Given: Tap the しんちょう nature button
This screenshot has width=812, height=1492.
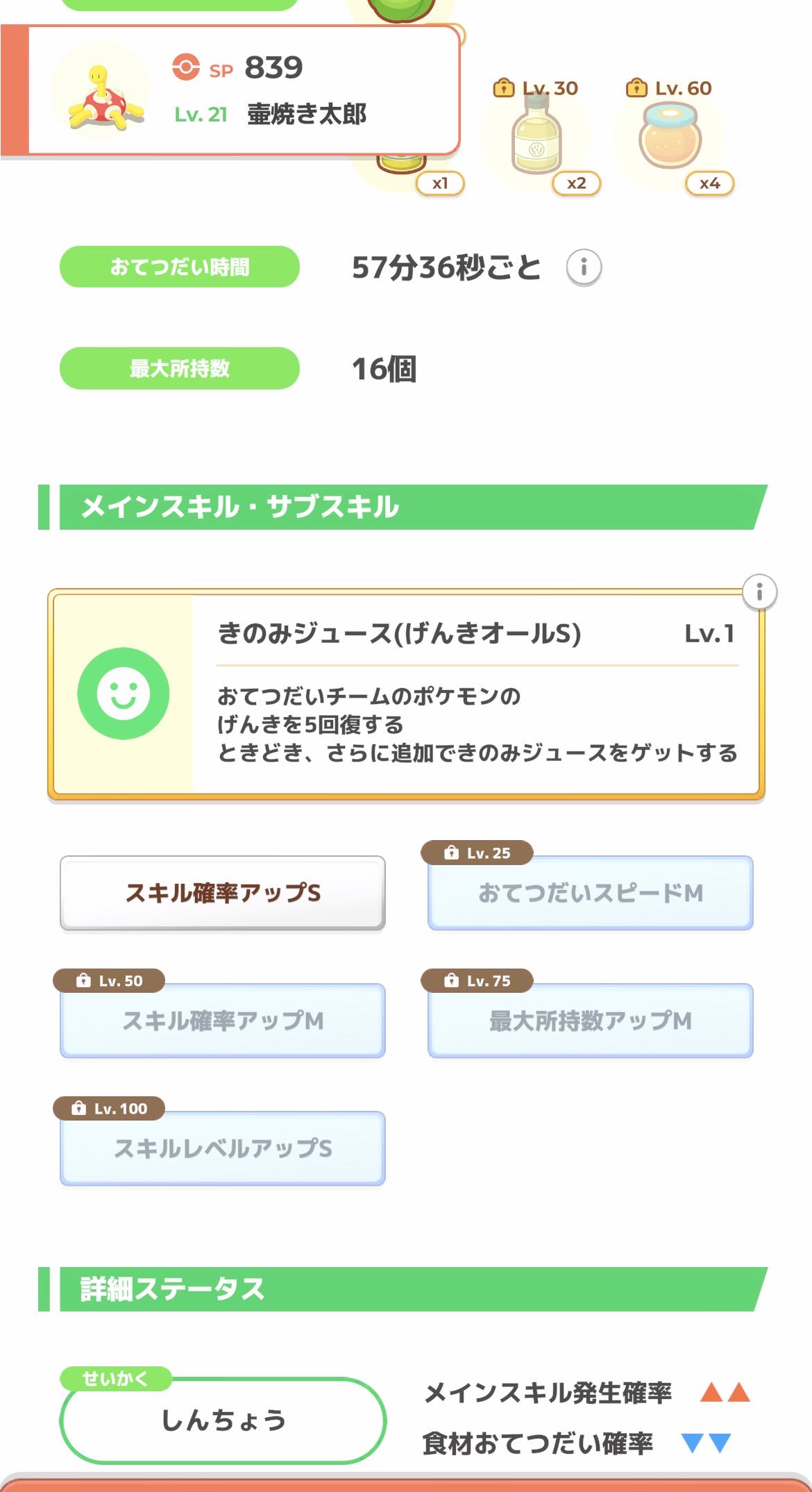Looking at the screenshot, I should 223,1420.
